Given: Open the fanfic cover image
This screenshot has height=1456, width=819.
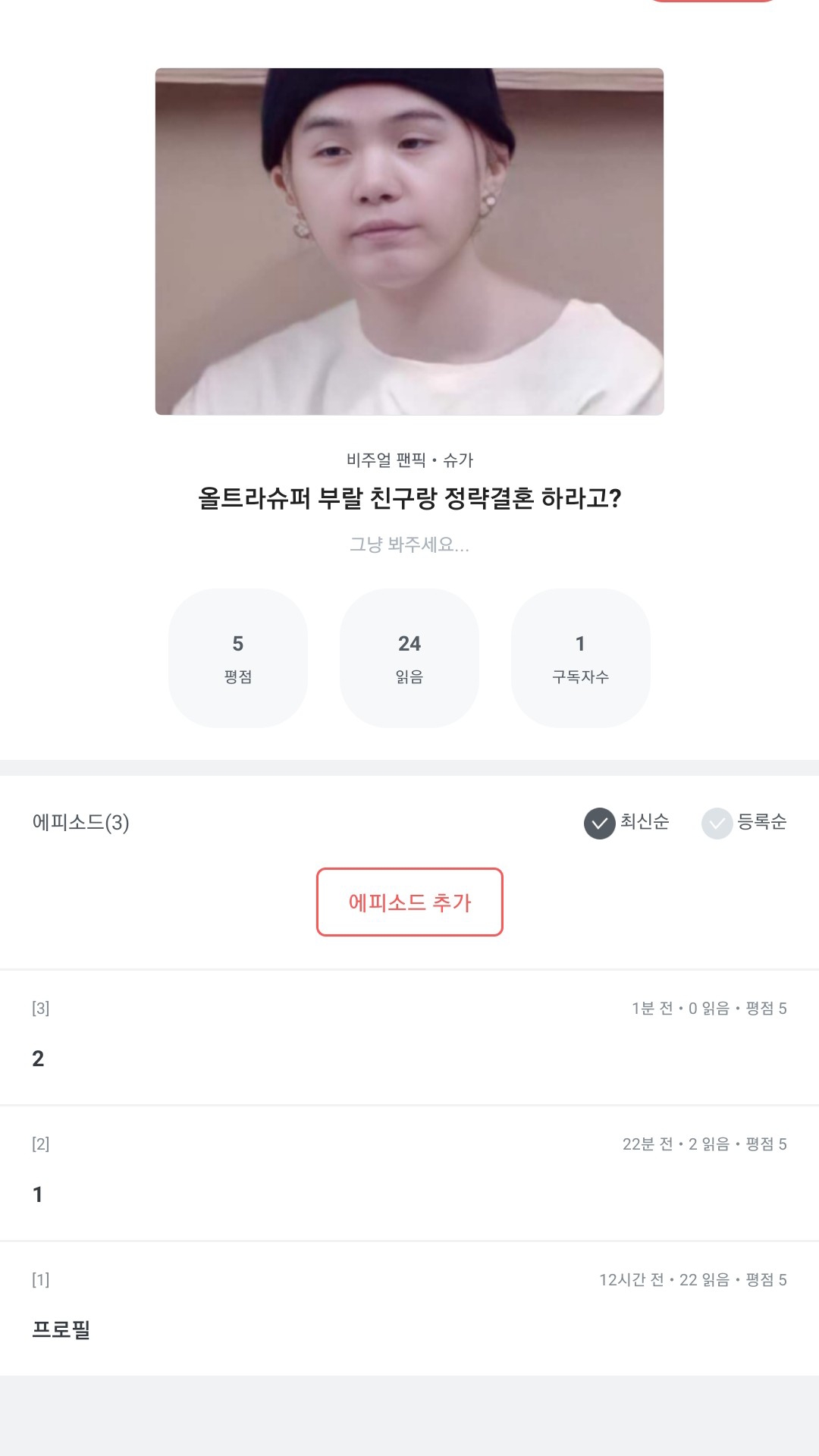Looking at the screenshot, I should tap(409, 241).
